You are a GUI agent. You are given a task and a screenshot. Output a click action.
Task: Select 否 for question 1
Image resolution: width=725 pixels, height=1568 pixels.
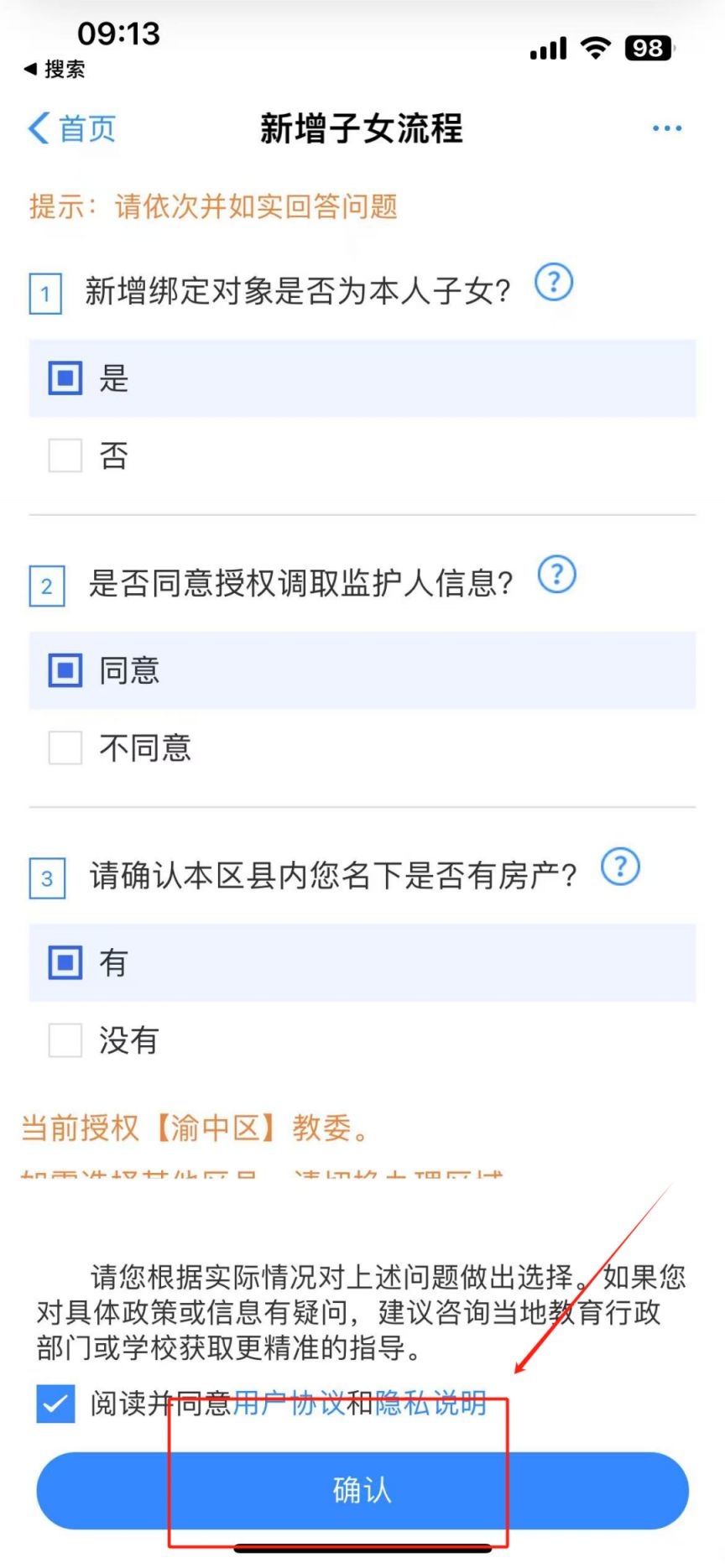click(362, 456)
